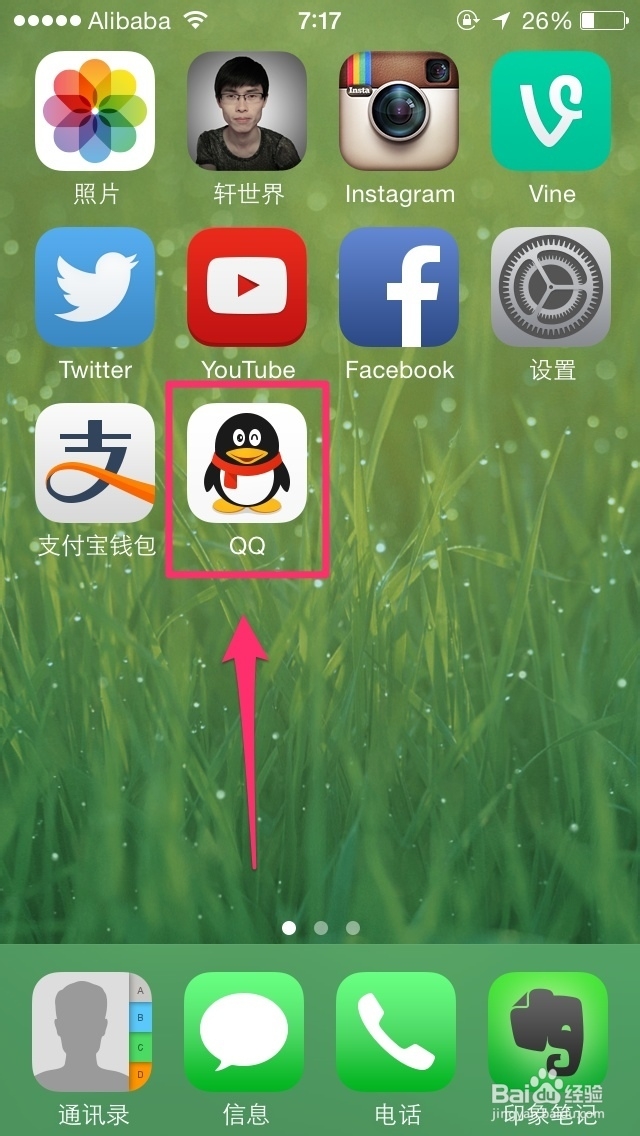Open 通讯录 Contacts in the dock
The height and width of the screenshot is (1136, 640).
click(92, 1032)
